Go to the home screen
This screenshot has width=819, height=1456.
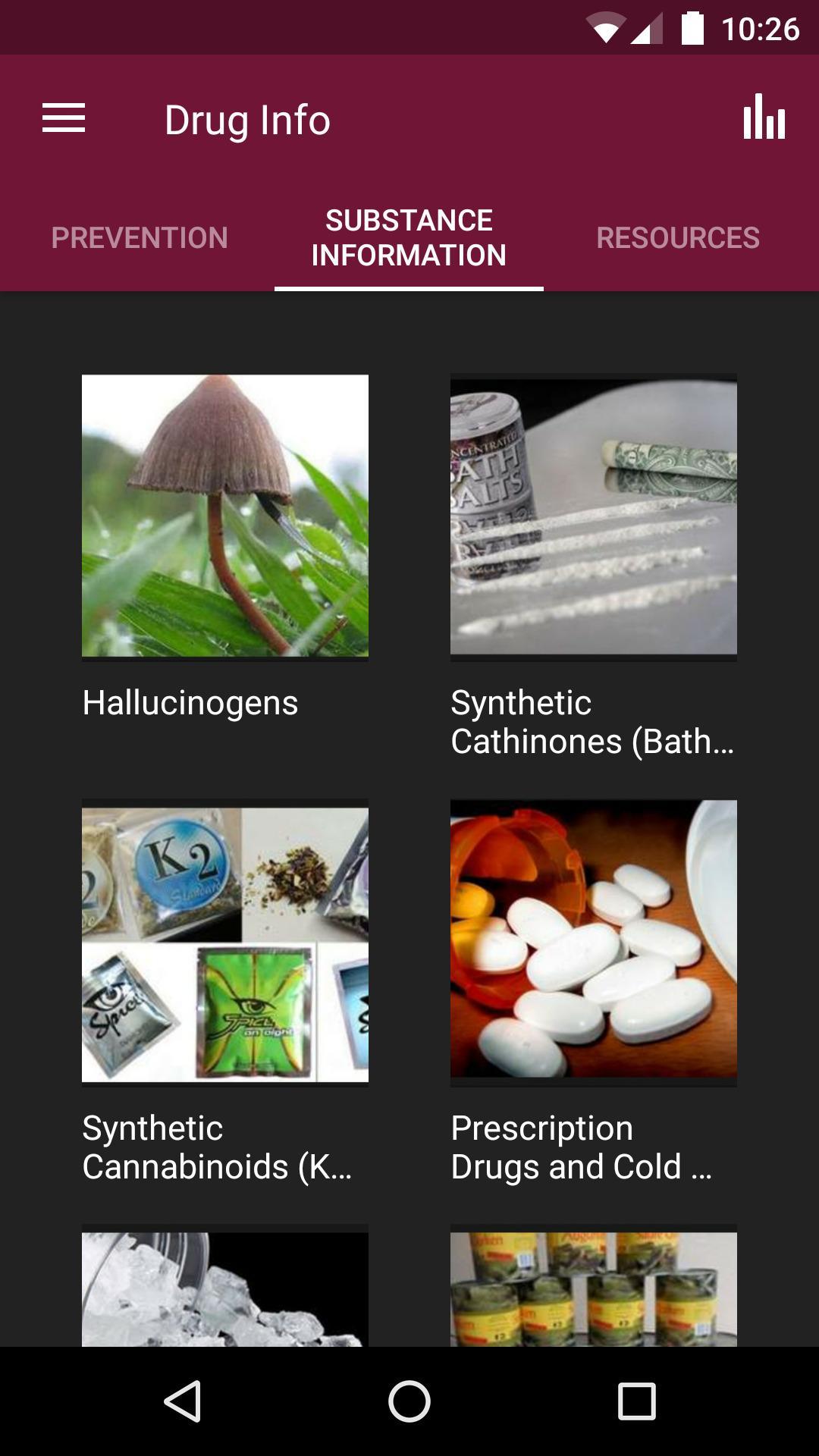409,1401
